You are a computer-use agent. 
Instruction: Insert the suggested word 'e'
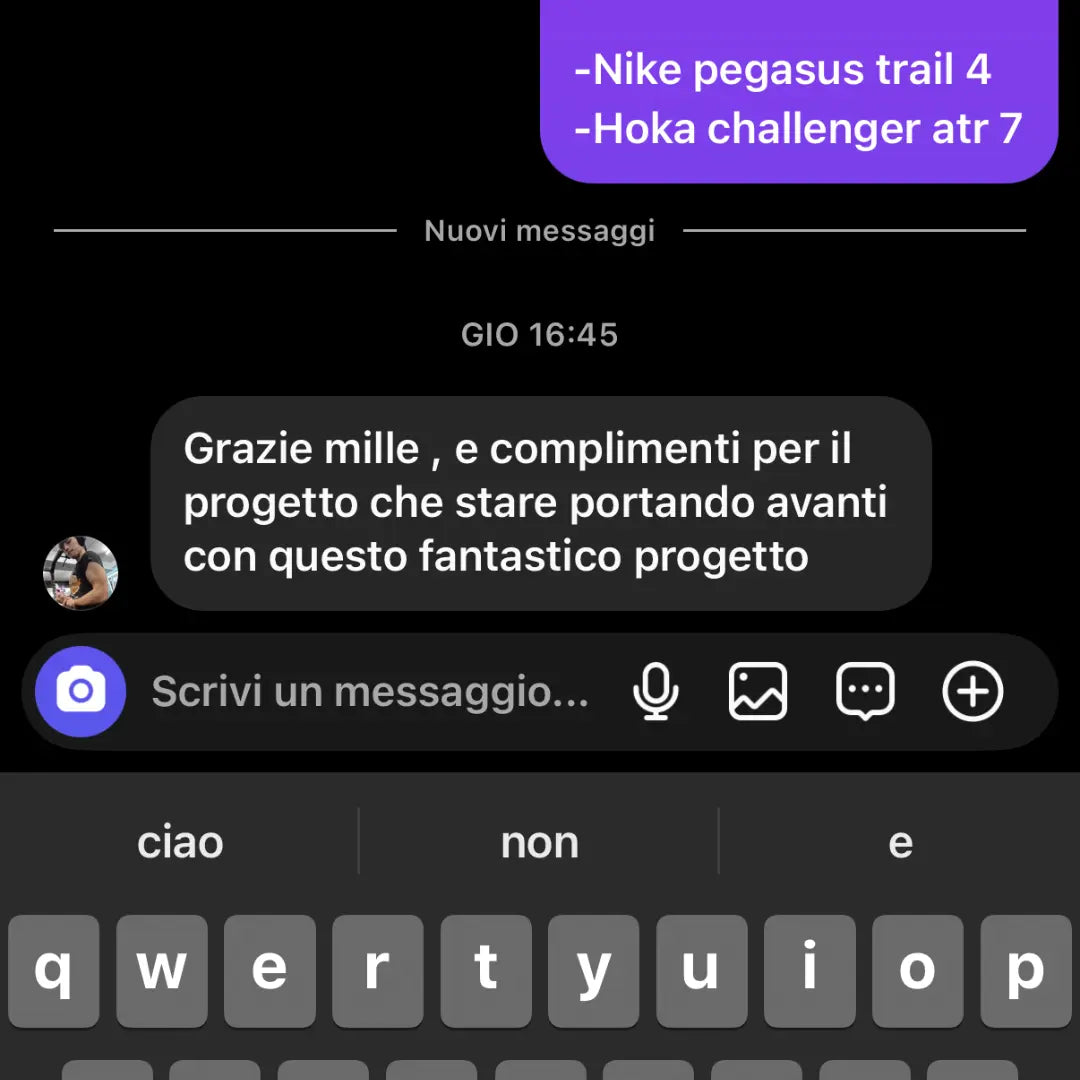pos(900,842)
